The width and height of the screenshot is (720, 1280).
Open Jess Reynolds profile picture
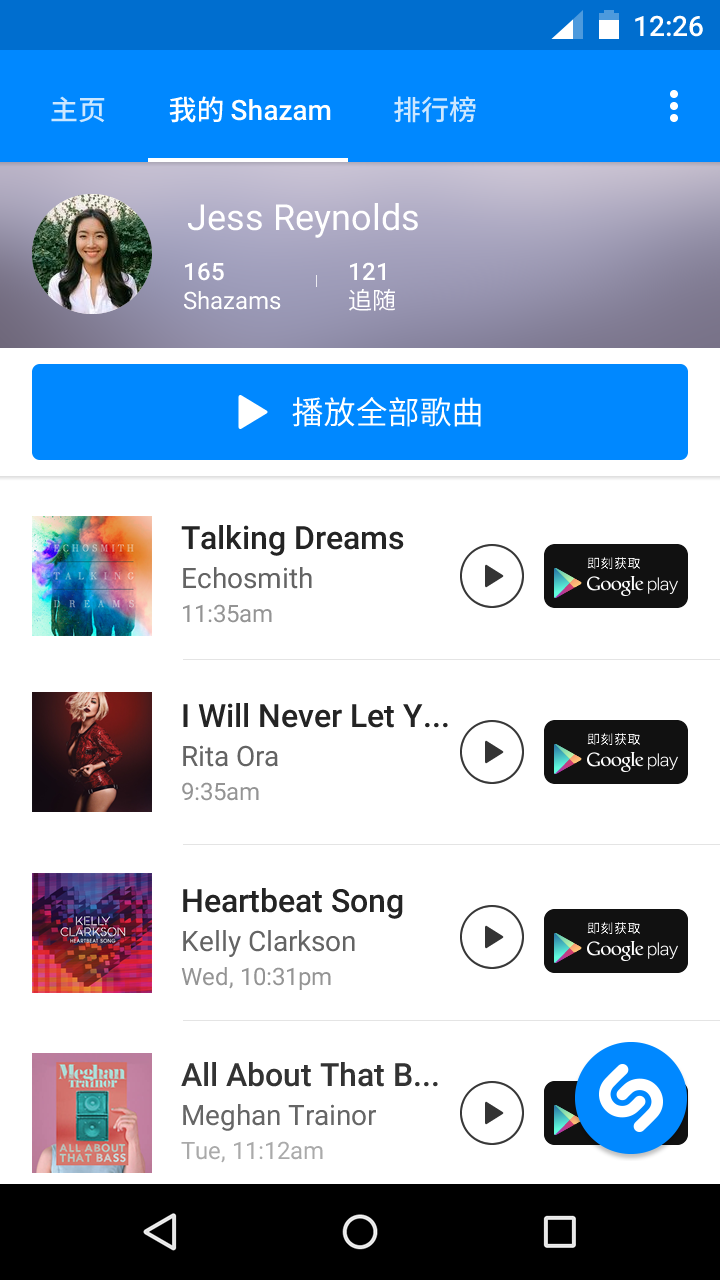pos(92,254)
